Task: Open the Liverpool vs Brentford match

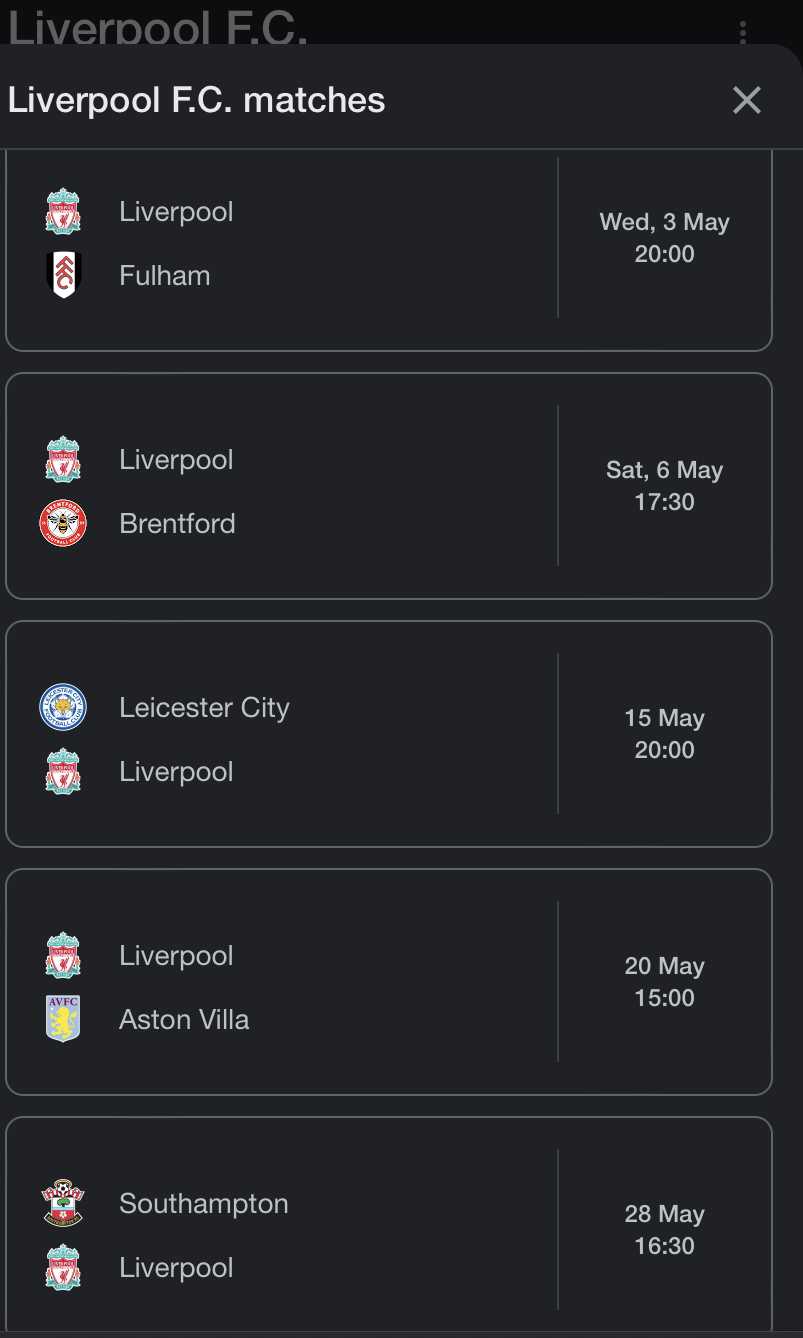Action: point(389,486)
